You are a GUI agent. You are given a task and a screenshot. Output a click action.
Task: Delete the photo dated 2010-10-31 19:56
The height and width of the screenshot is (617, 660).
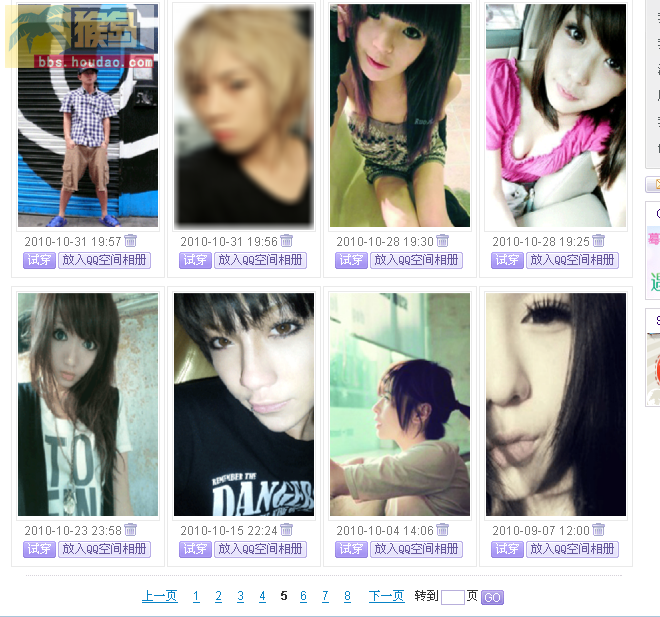(287, 241)
